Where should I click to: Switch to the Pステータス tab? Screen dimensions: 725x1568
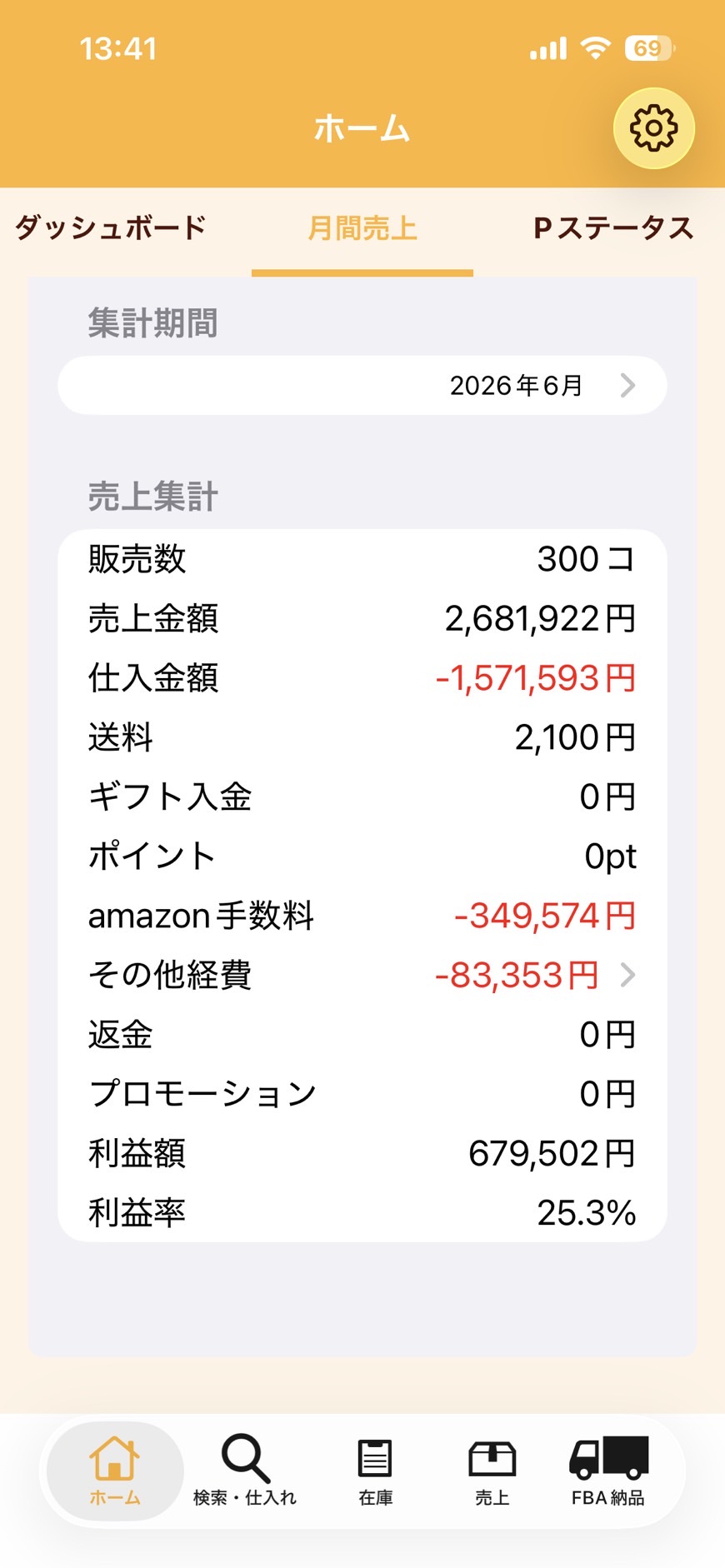(x=613, y=228)
